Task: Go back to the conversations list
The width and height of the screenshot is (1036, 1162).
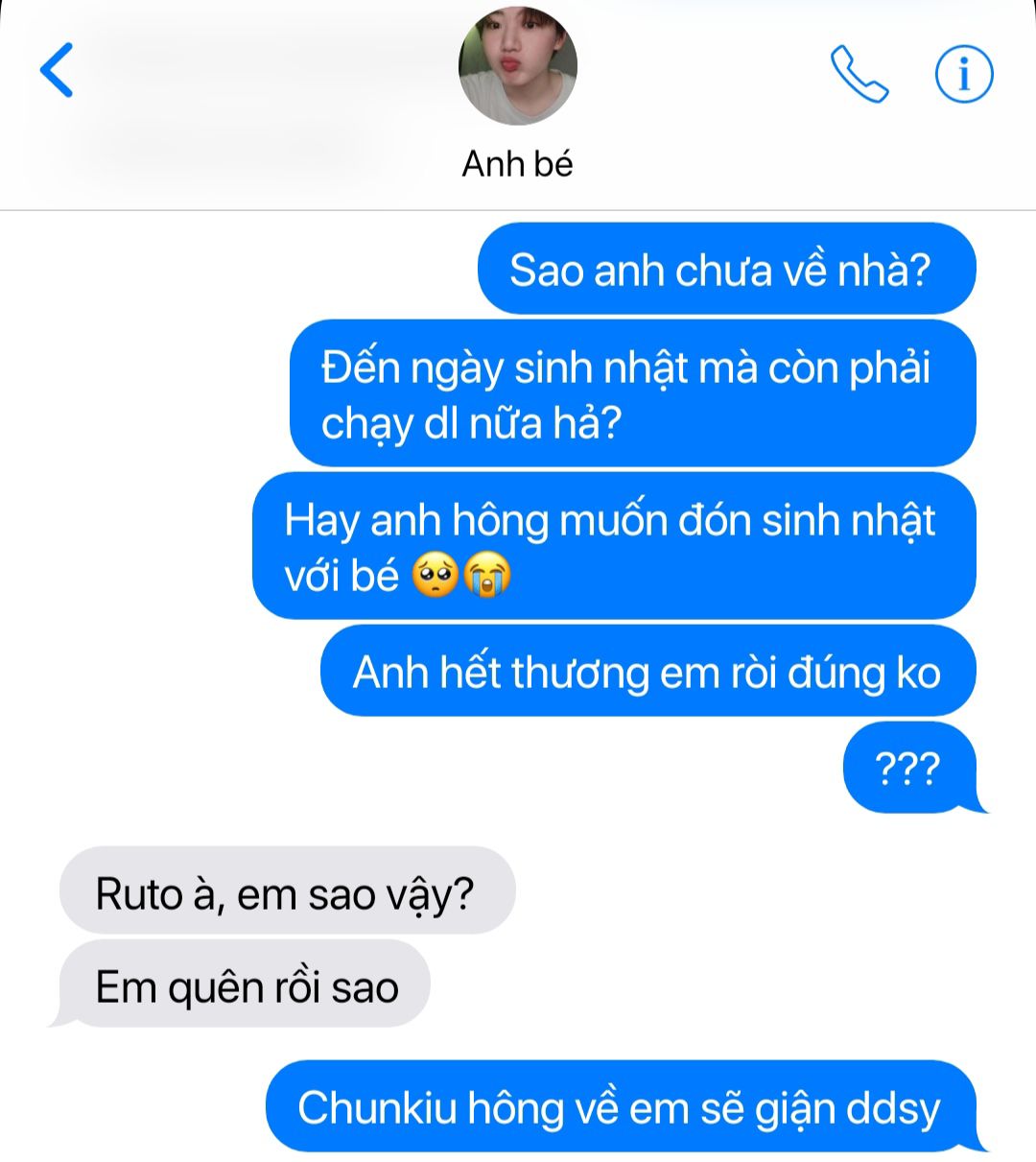Action: coord(57,71)
